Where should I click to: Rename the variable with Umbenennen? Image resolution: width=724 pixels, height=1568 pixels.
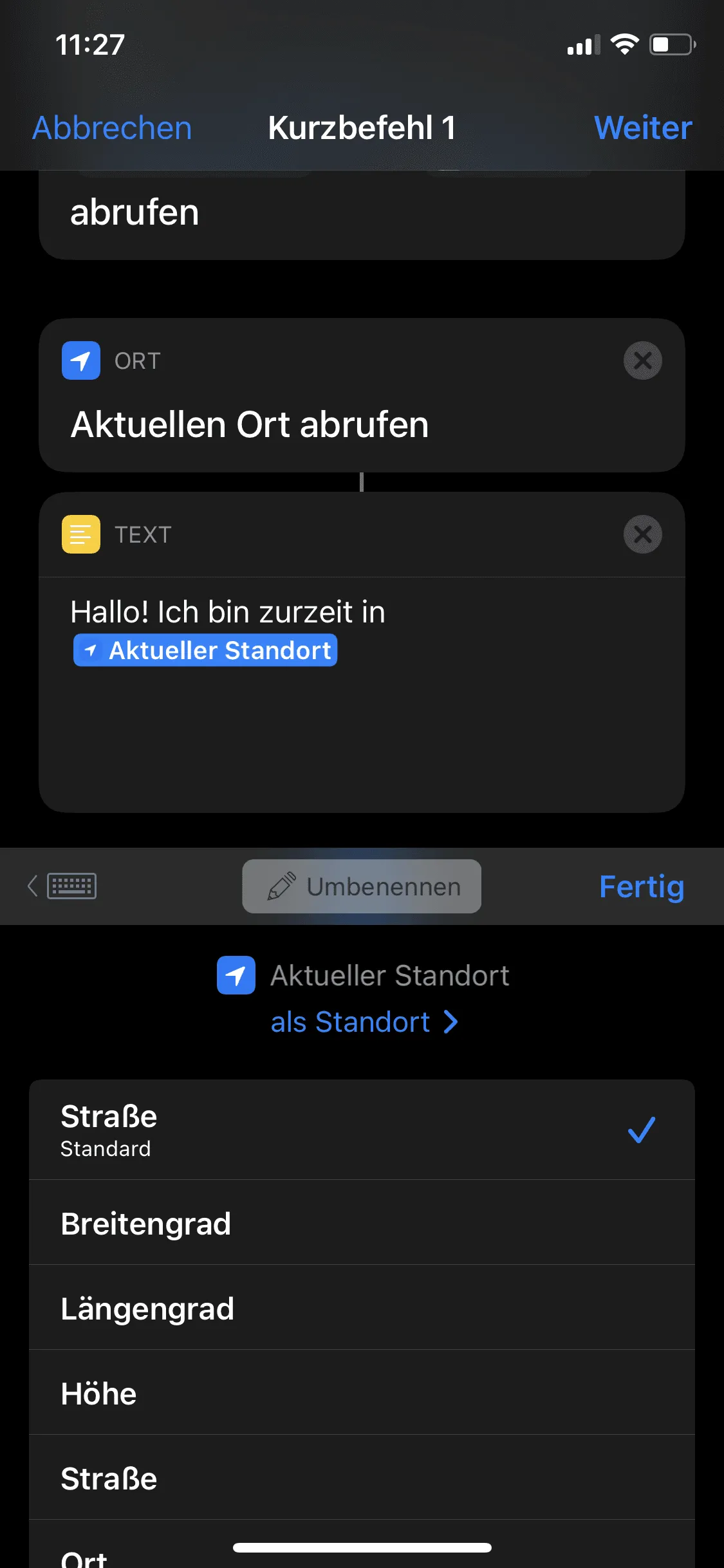pyautogui.click(x=362, y=886)
